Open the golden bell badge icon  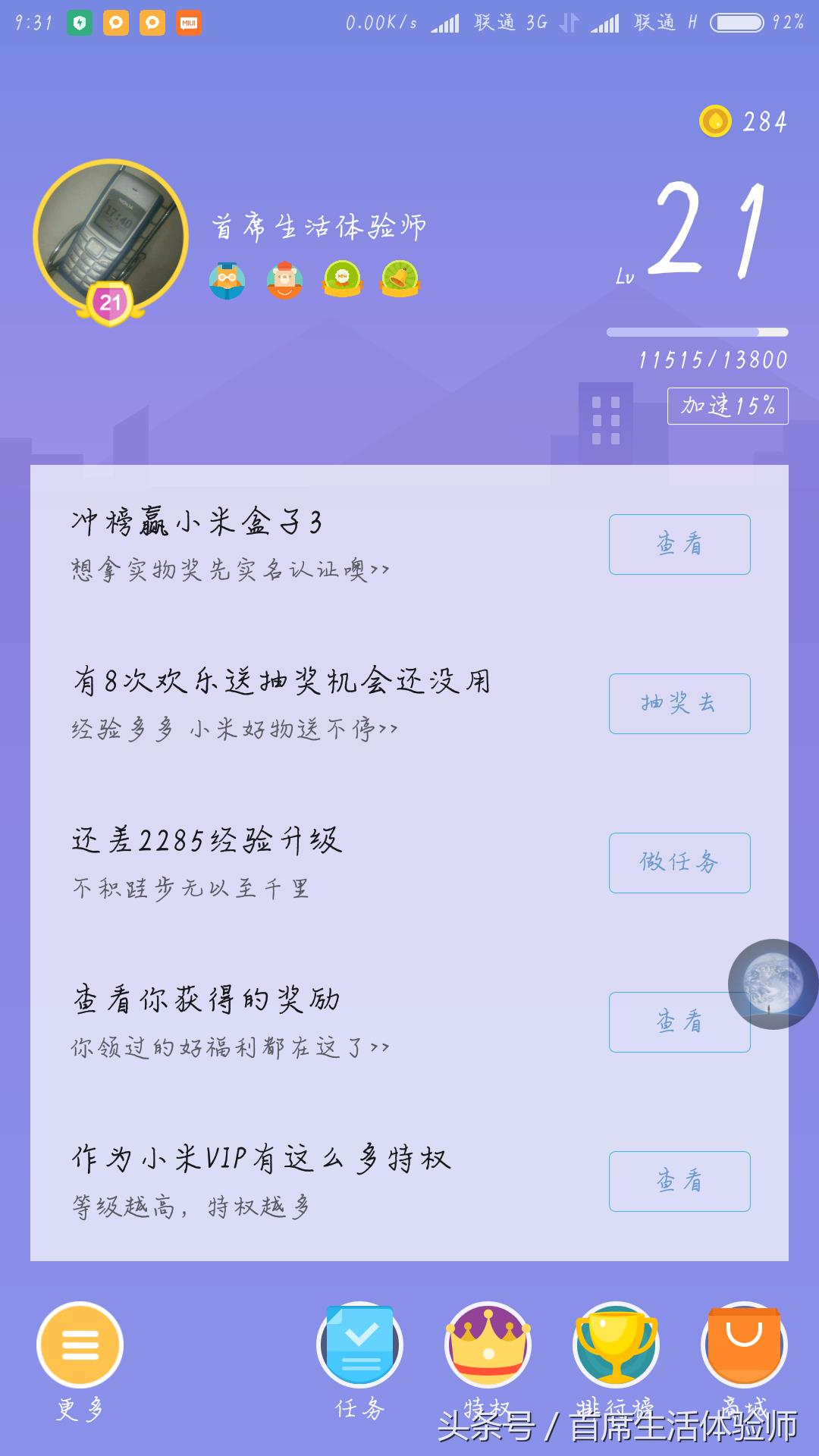point(400,280)
